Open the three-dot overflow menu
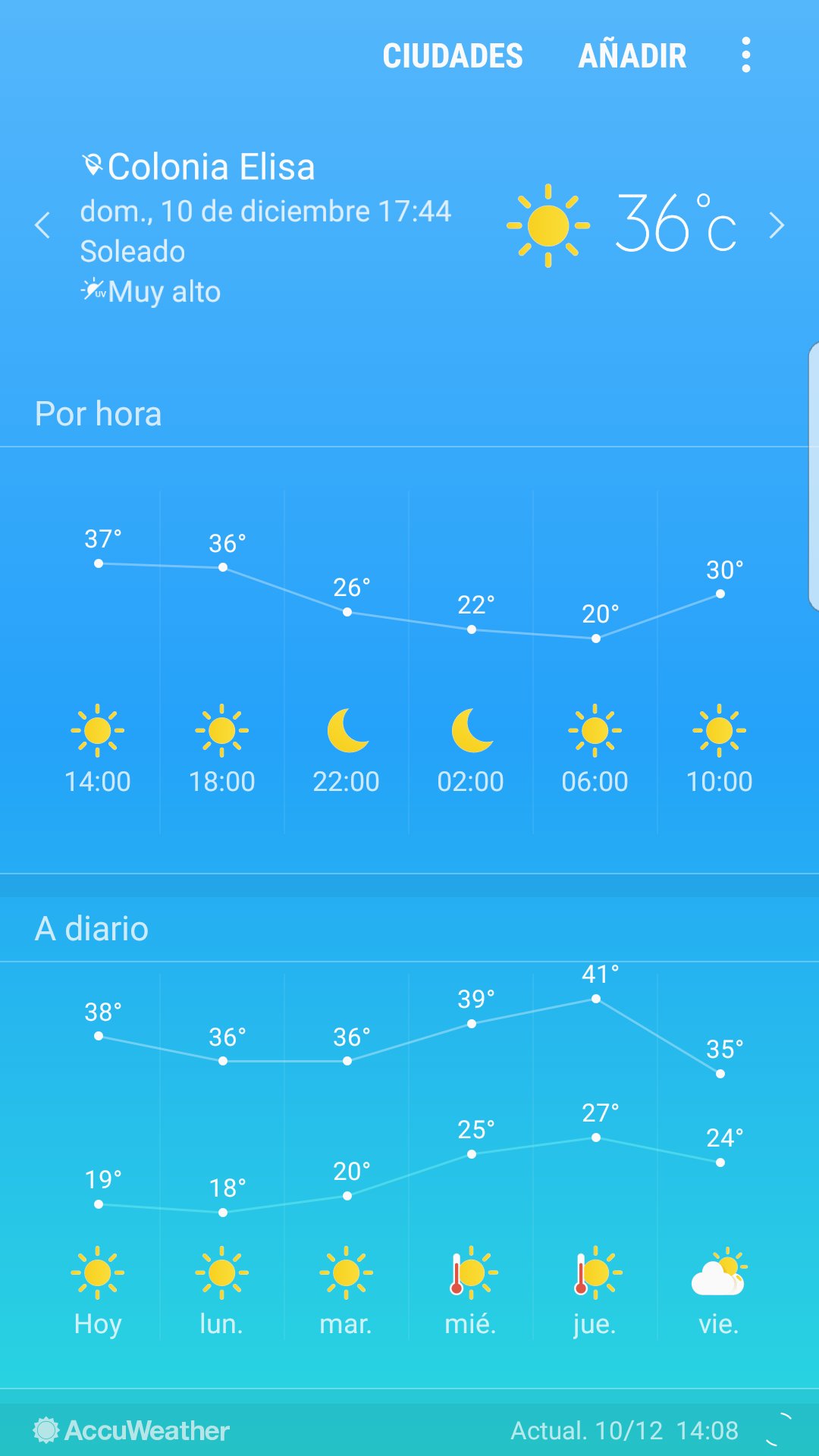This screenshot has height=1456, width=819. pos(746,55)
